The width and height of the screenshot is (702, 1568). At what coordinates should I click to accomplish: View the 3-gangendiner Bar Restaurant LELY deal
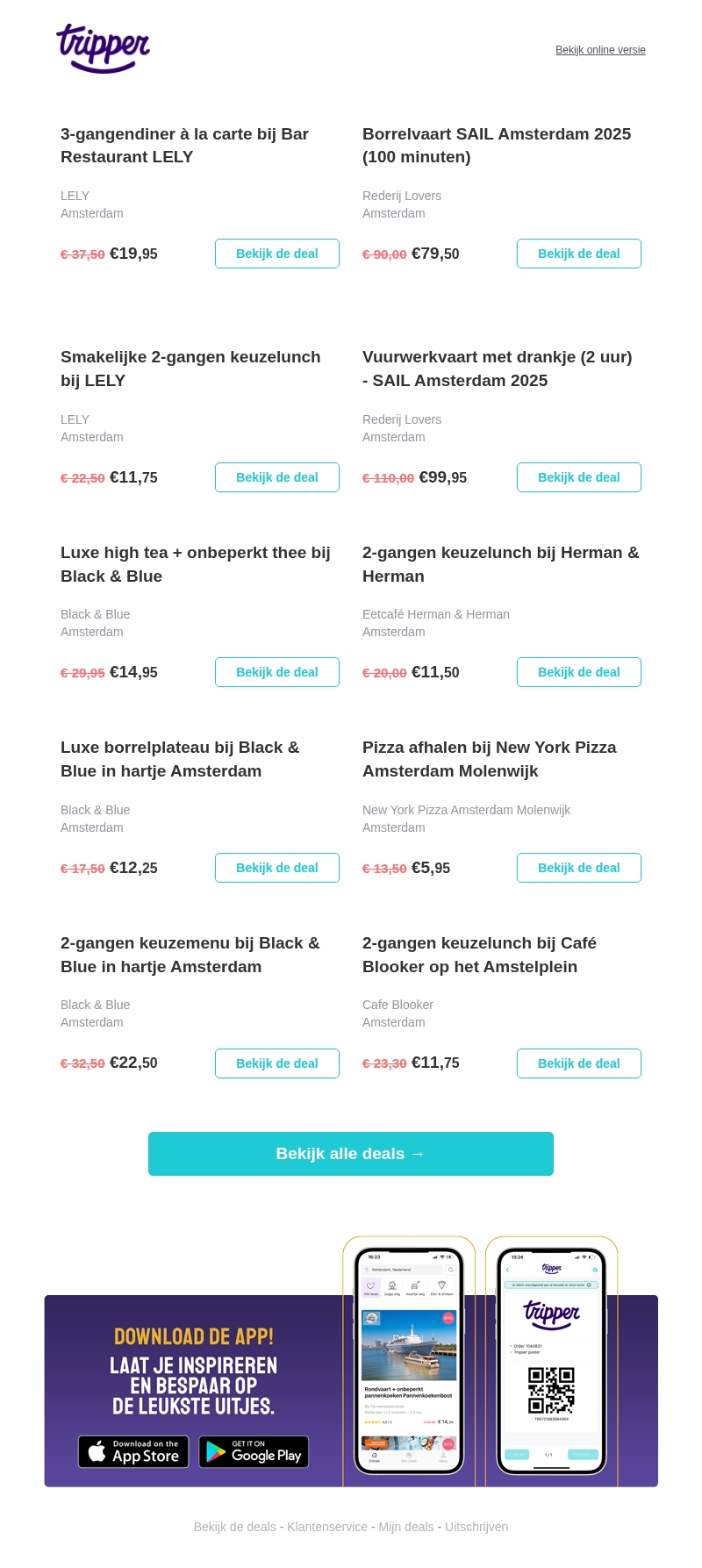[276, 254]
